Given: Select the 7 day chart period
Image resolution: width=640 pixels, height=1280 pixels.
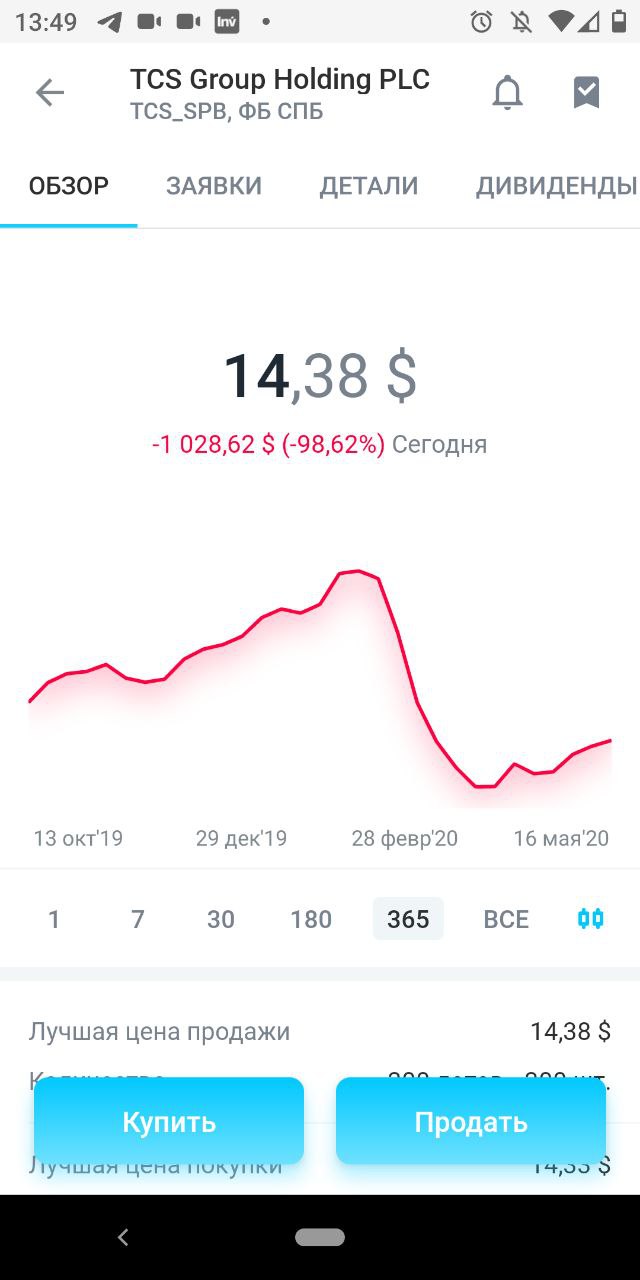Looking at the screenshot, I should click(x=138, y=919).
